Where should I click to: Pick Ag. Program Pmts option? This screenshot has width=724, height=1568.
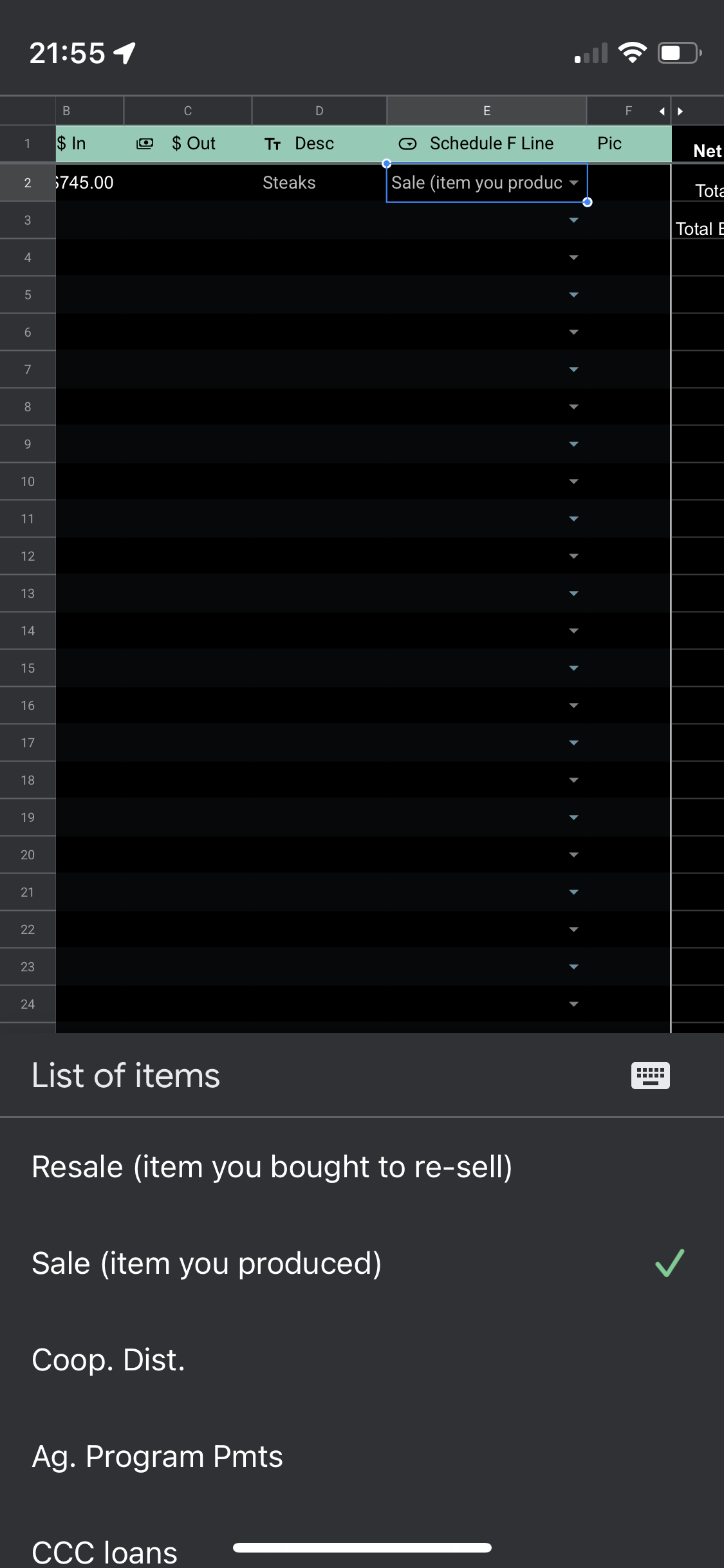(157, 1457)
